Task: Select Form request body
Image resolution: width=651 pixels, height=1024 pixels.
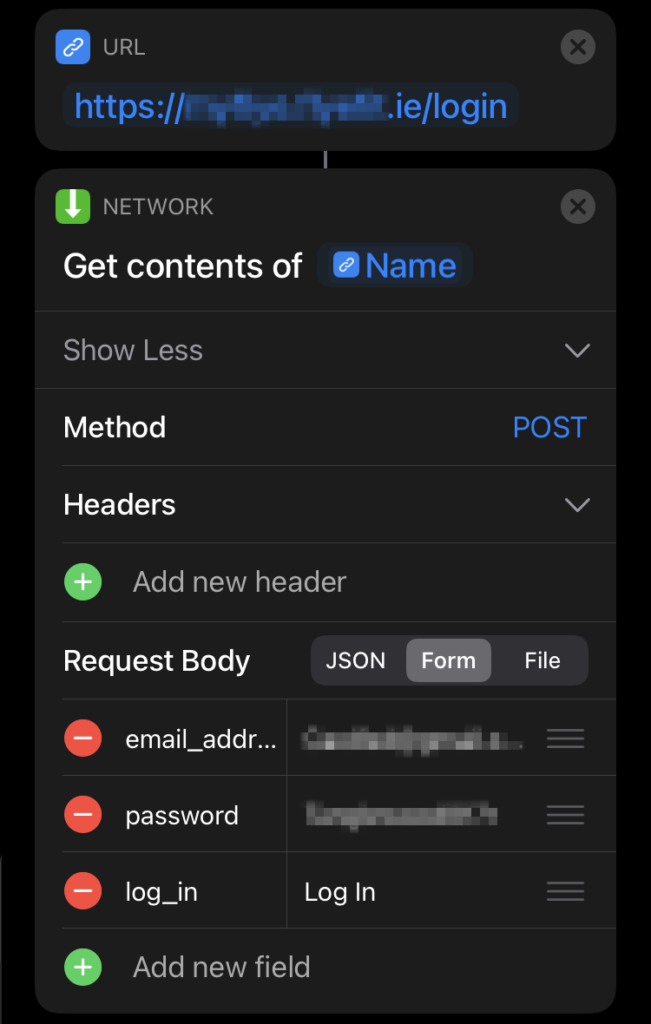Action: tap(448, 661)
